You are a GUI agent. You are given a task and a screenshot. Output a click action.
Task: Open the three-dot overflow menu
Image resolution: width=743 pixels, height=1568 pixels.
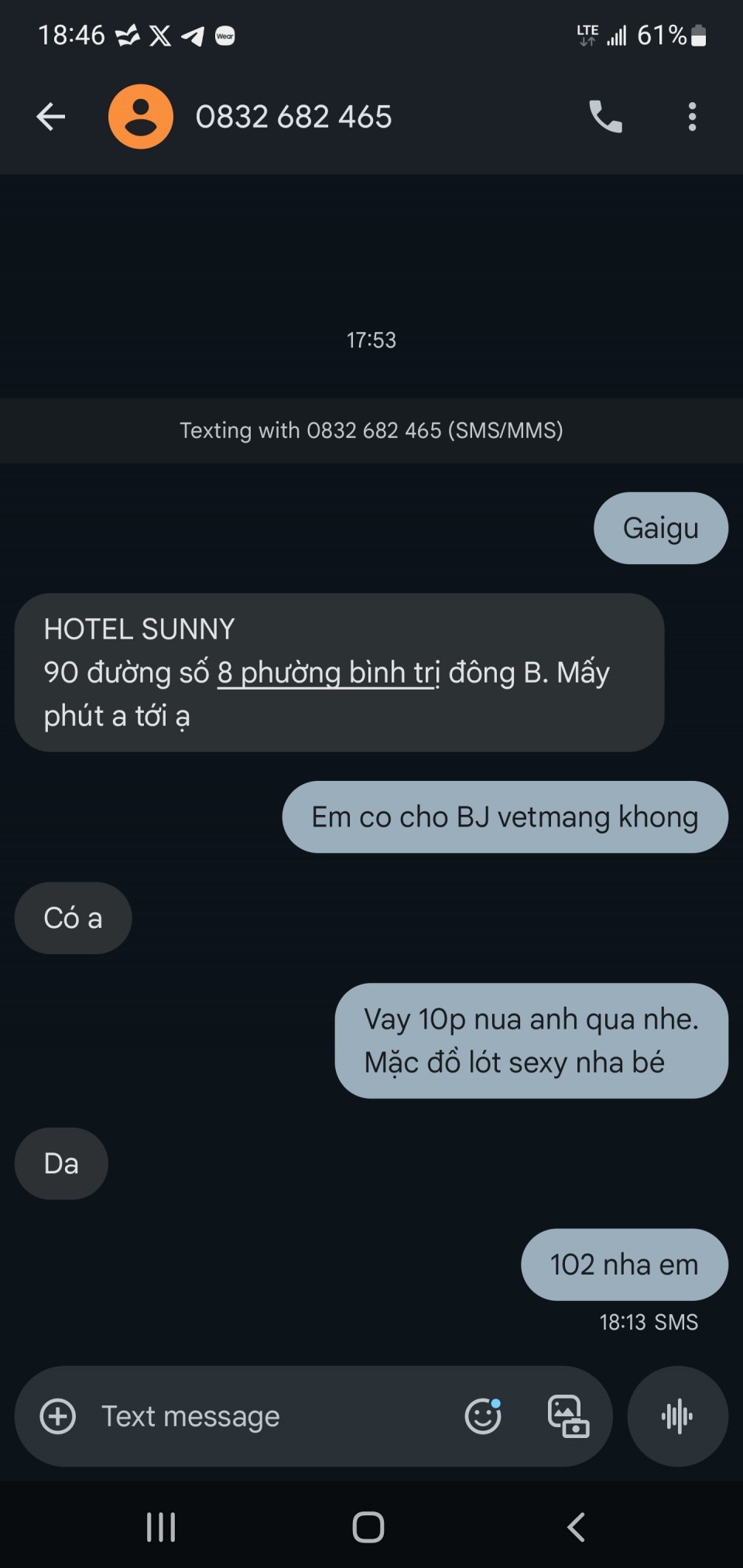(692, 117)
